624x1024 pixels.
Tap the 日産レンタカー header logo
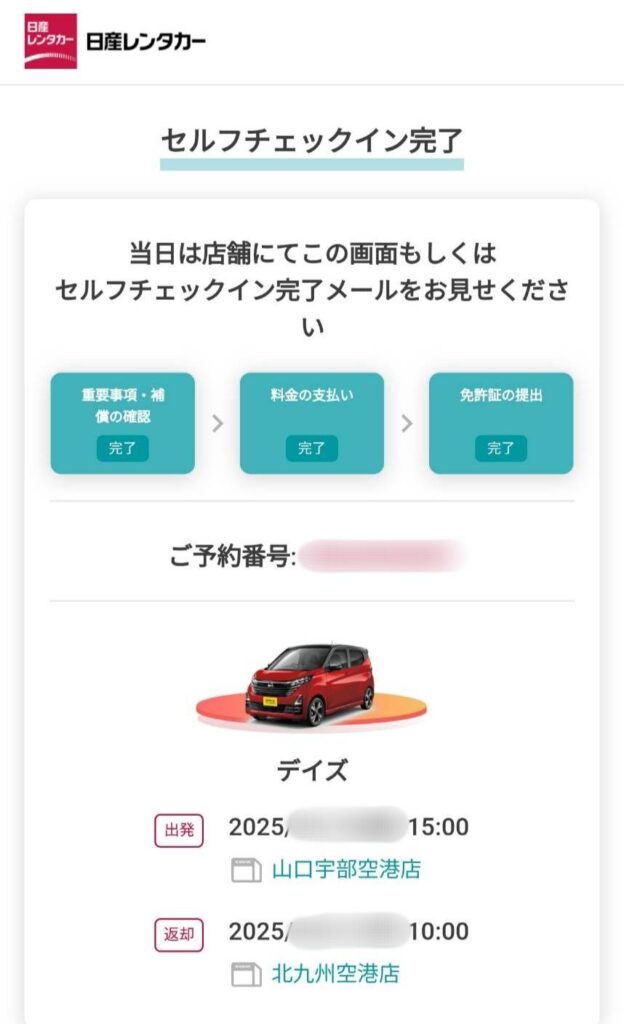(115, 41)
